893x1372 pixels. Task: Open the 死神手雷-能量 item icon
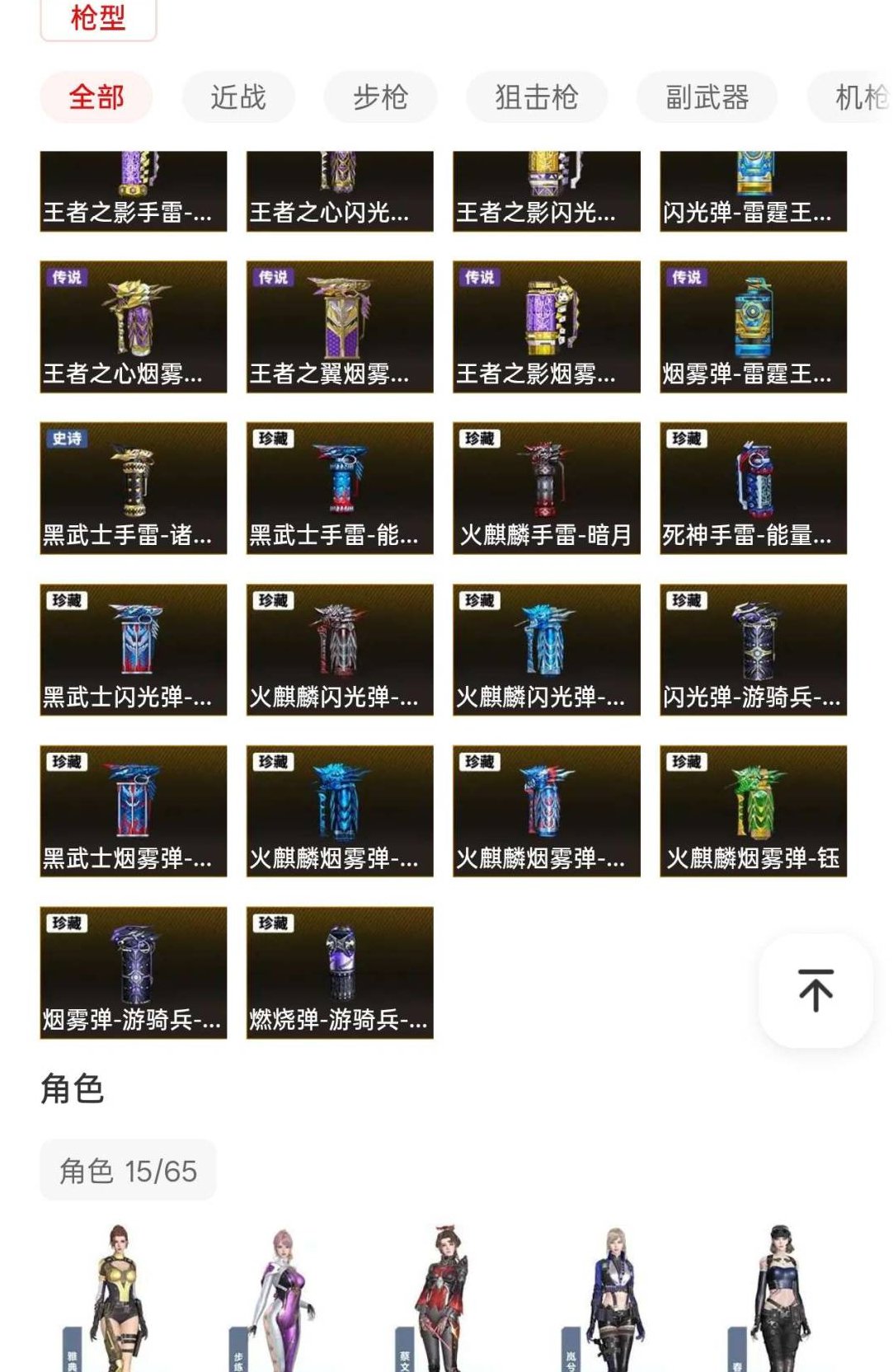752,486
